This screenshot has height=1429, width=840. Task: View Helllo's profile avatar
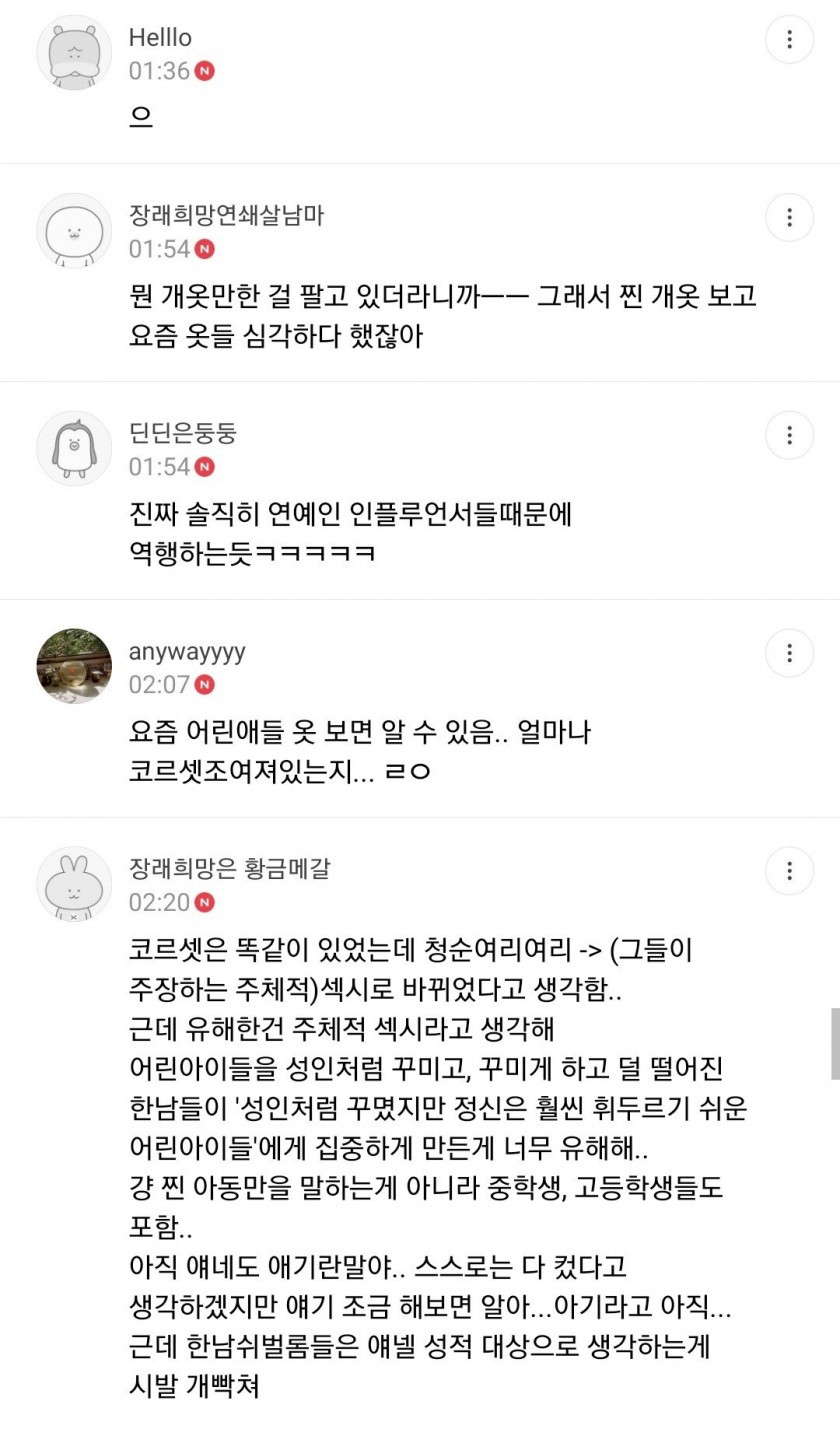[x=74, y=53]
